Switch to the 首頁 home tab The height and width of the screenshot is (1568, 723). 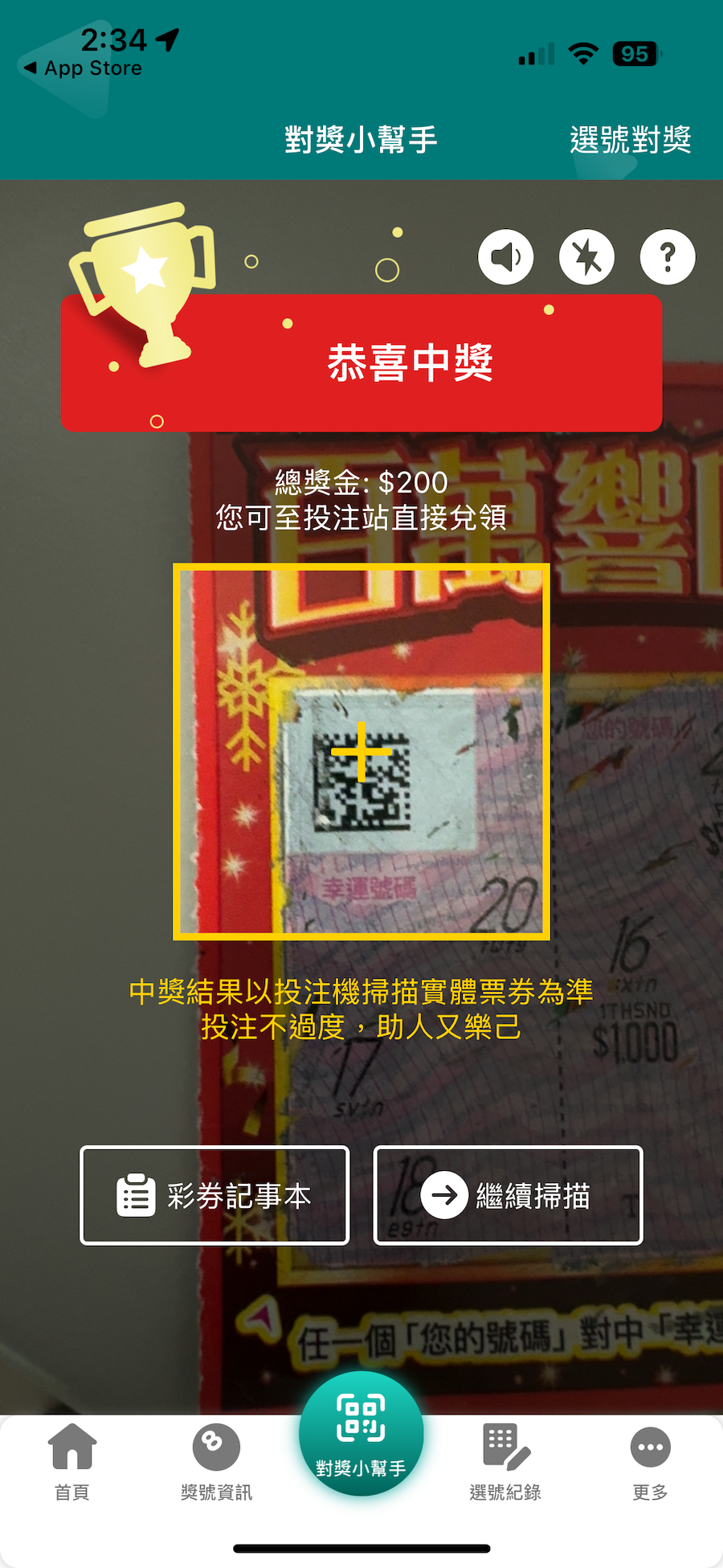tap(72, 1461)
